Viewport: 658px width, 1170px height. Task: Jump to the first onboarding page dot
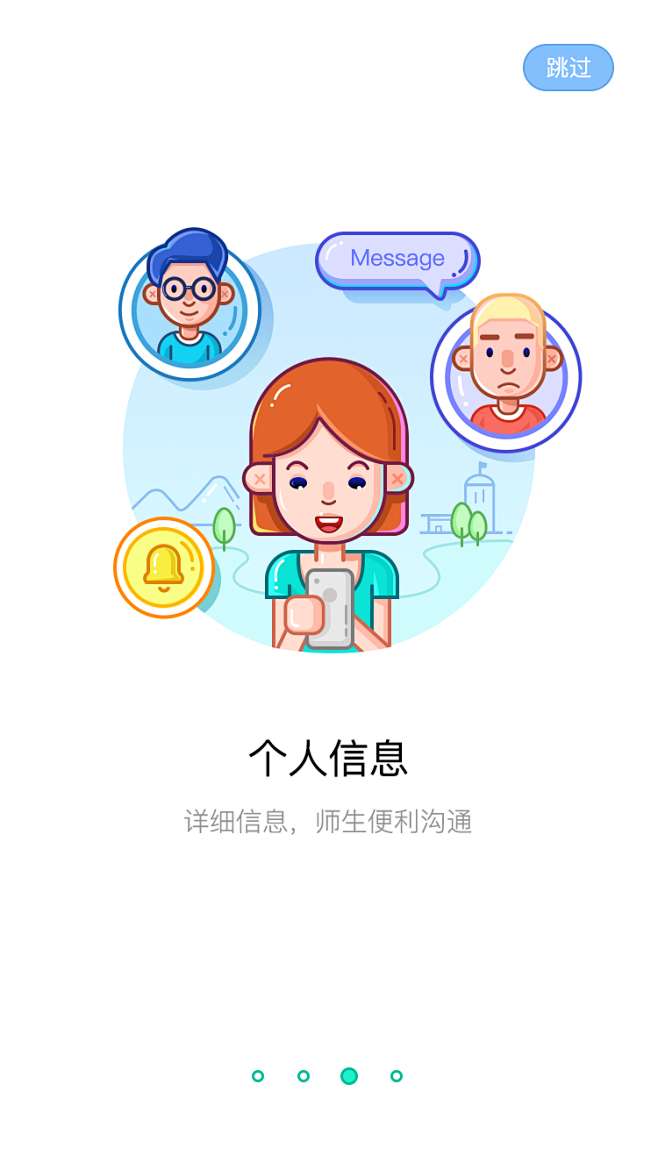pos(258,1076)
